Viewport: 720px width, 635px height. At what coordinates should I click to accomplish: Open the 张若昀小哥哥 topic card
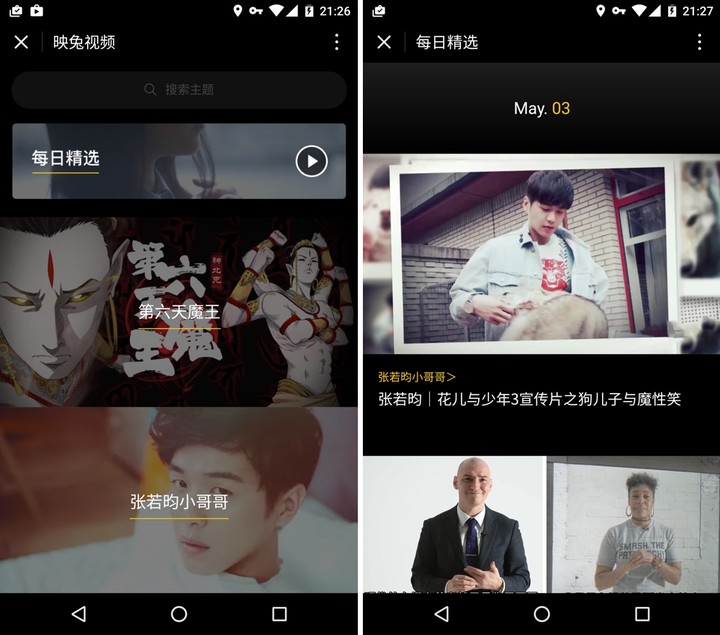point(179,501)
